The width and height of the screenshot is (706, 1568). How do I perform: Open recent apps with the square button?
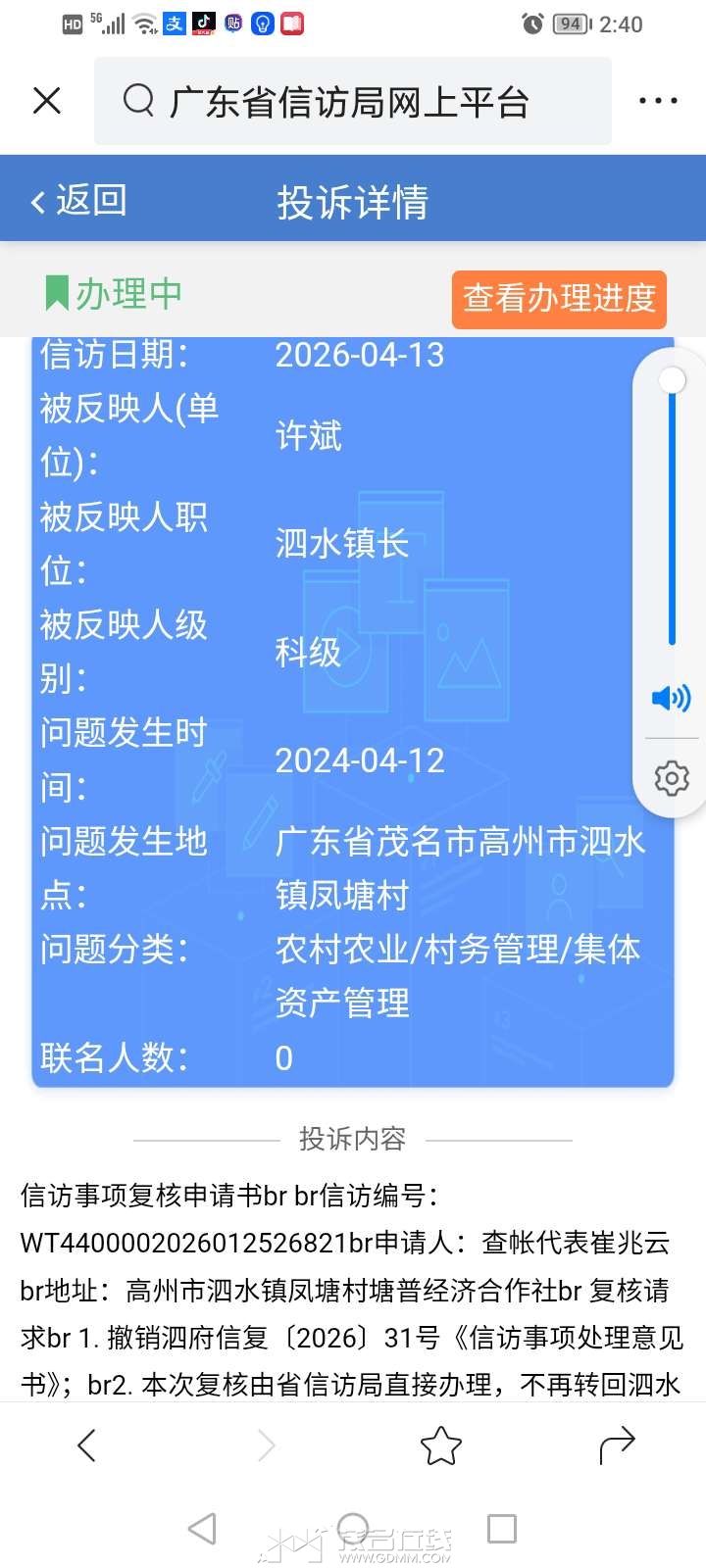click(502, 1529)
